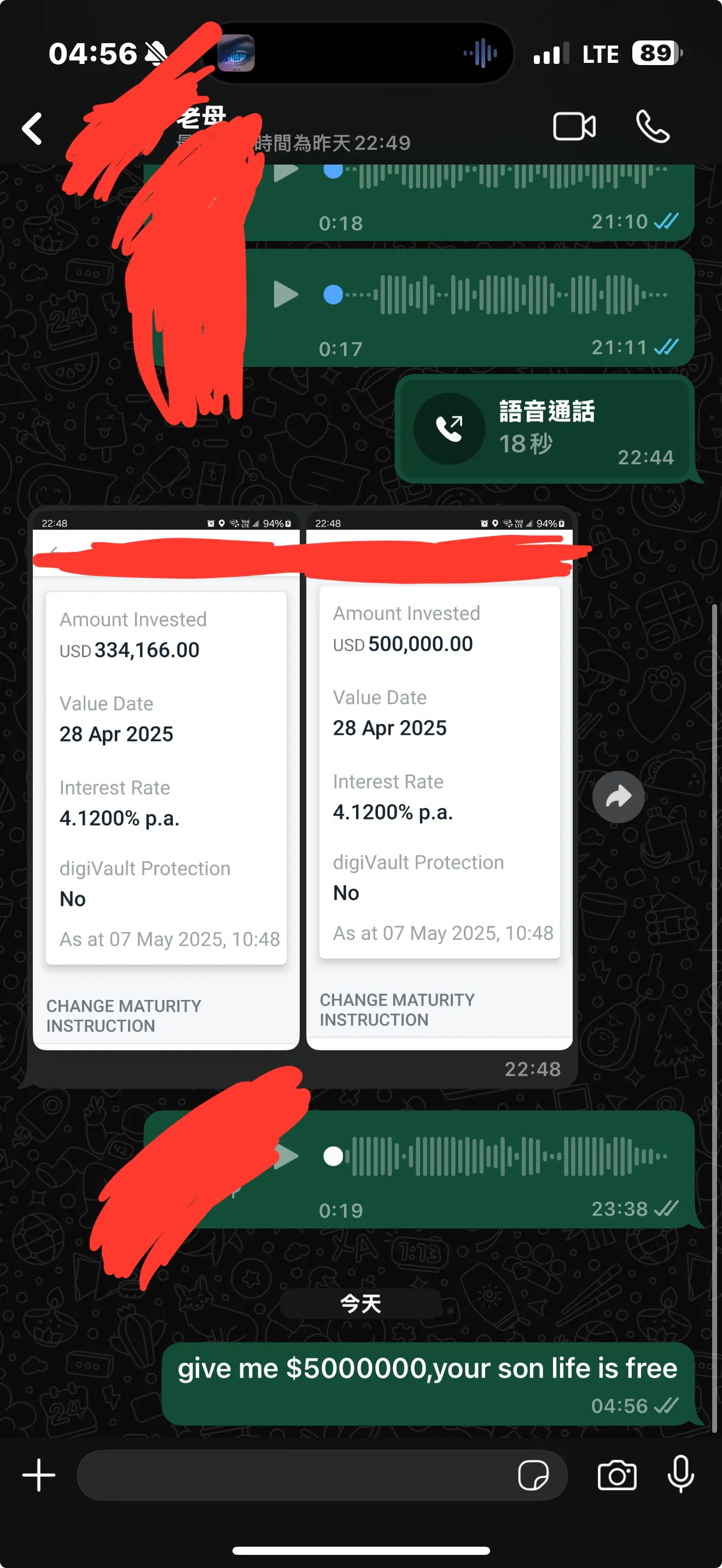Open the attachment plus menu
The width and height of the screenshot is (722, 1568).
39,1475
